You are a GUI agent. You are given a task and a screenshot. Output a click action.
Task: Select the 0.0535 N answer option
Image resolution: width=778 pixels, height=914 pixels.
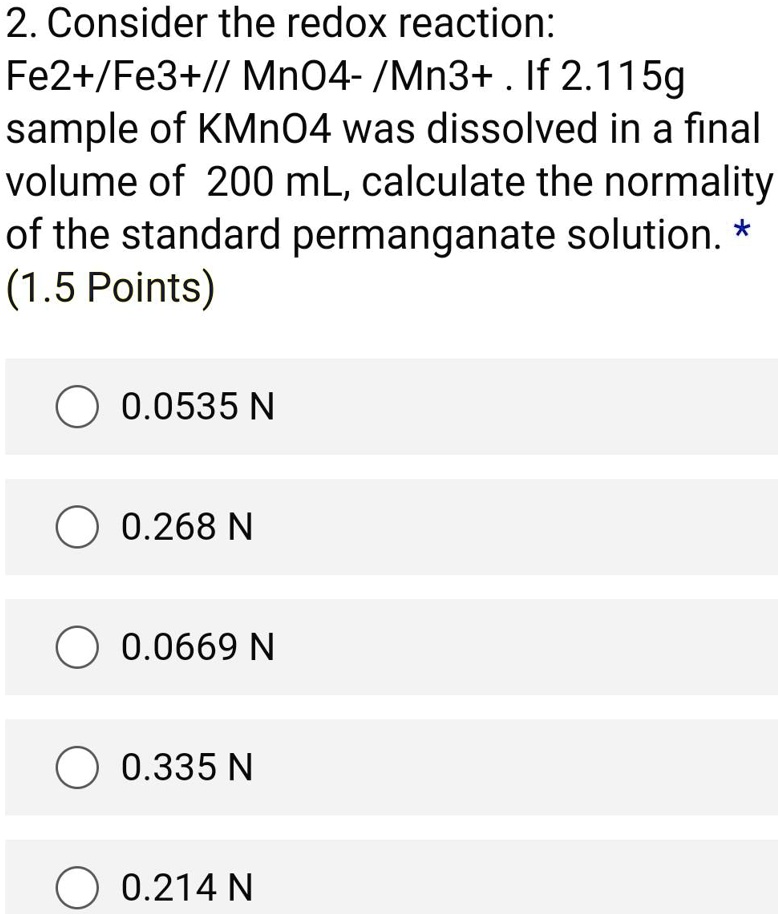click(x=77, y=407)
